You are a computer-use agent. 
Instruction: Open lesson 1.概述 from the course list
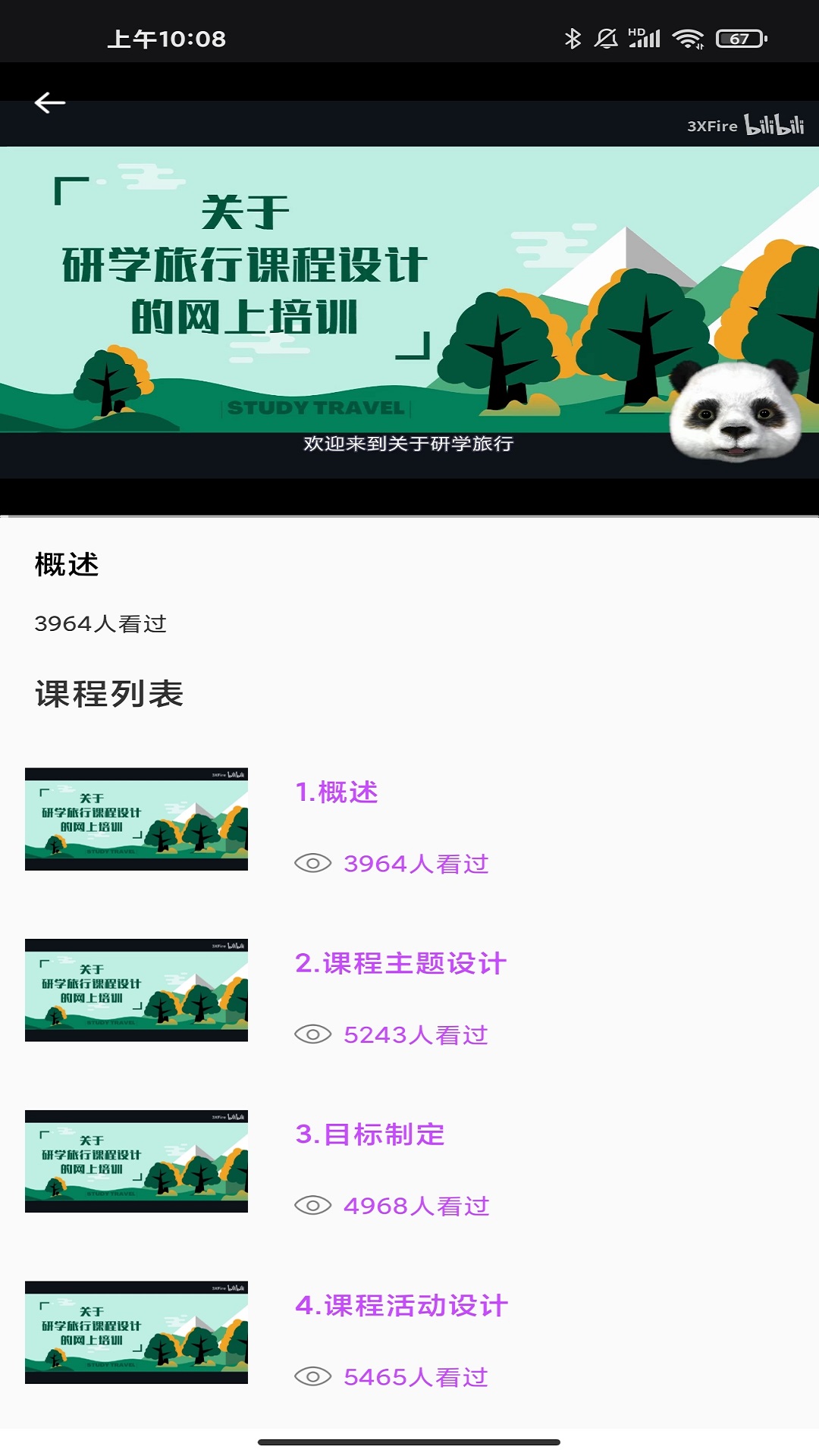coord(339,792)
